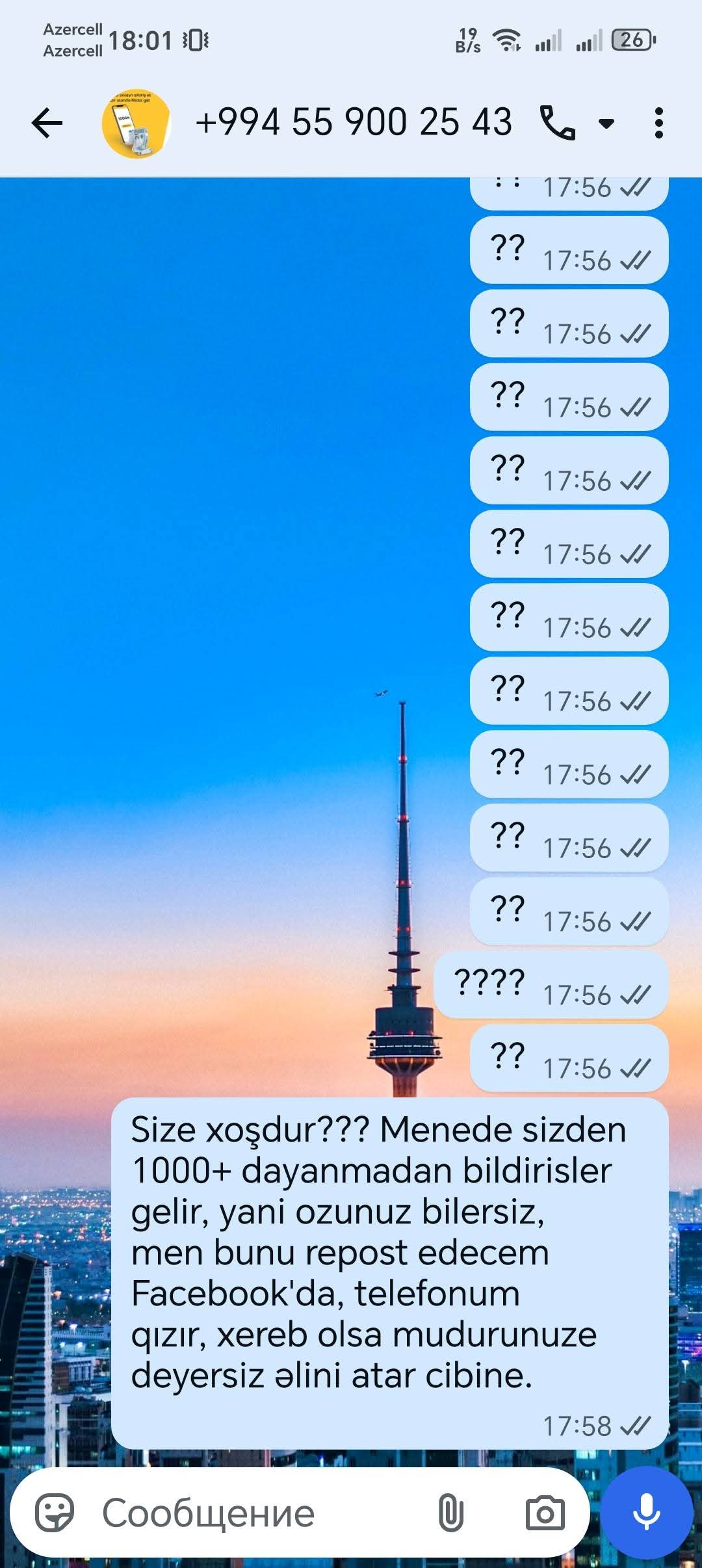Focus the Сообщение message field

(x=260, y=1512)
